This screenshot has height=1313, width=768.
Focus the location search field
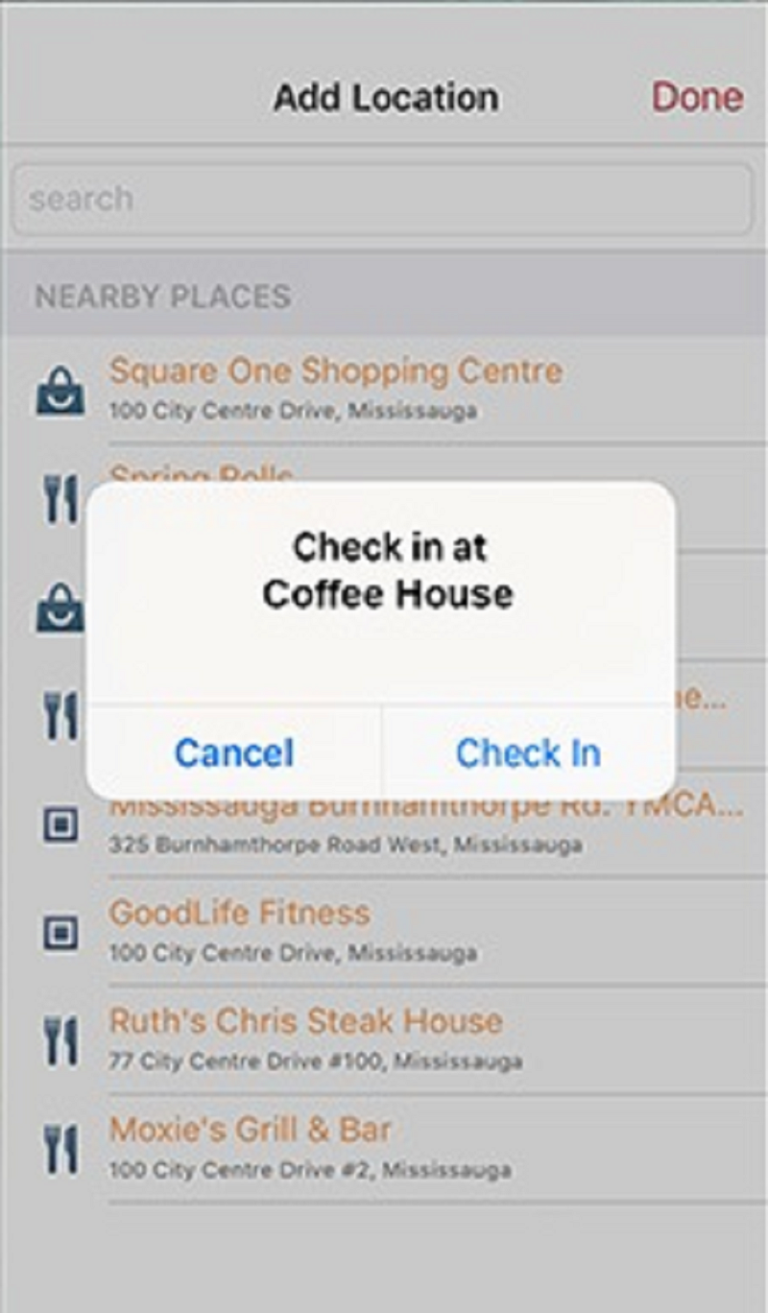click(x=382, y=199)
